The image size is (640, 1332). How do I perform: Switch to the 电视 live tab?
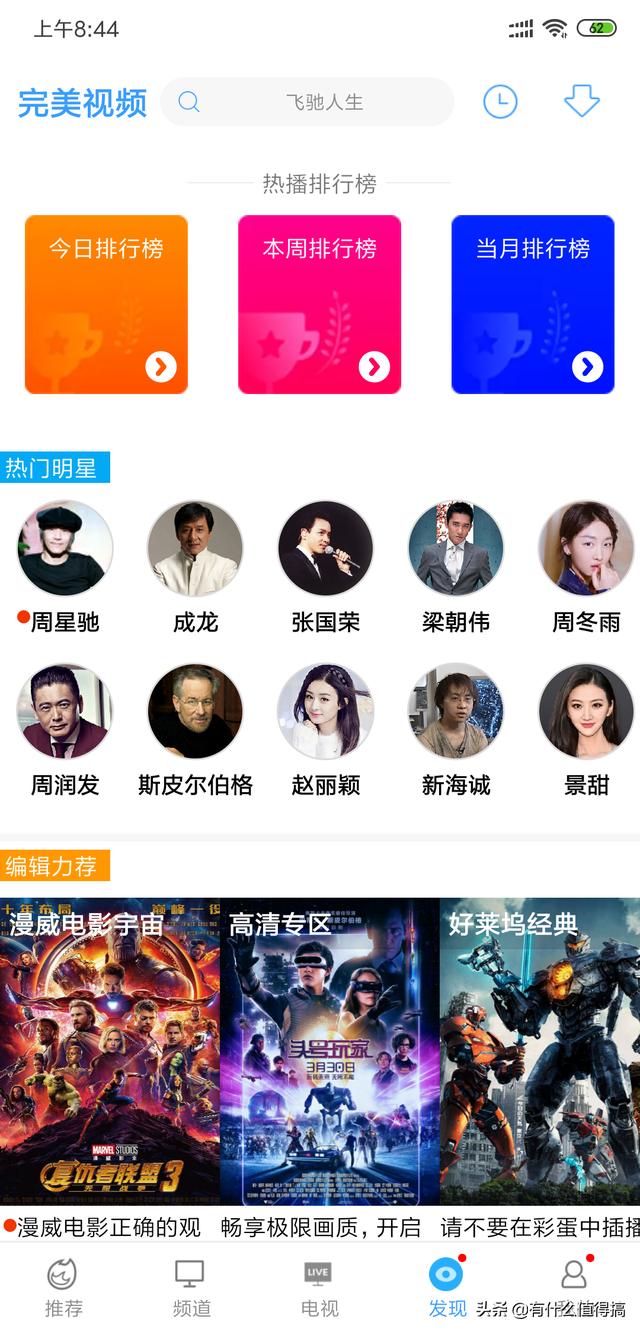pyautogui.click(x=319, y=1288)
